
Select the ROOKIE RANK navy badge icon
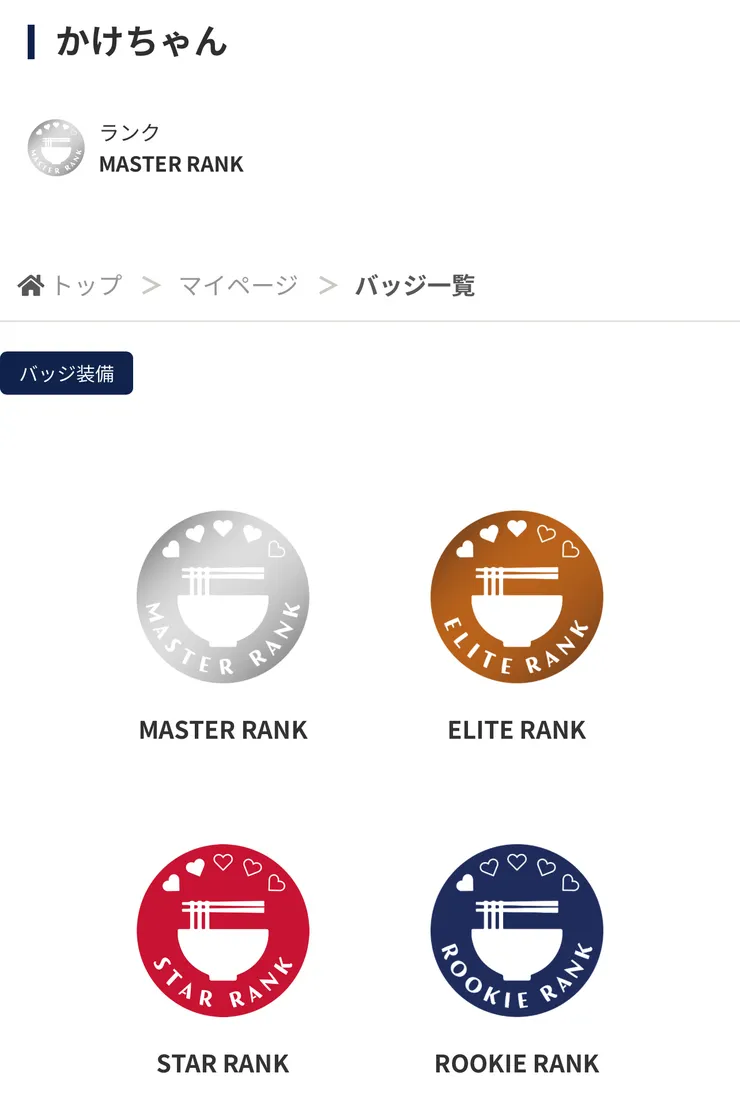coord(516,931)
